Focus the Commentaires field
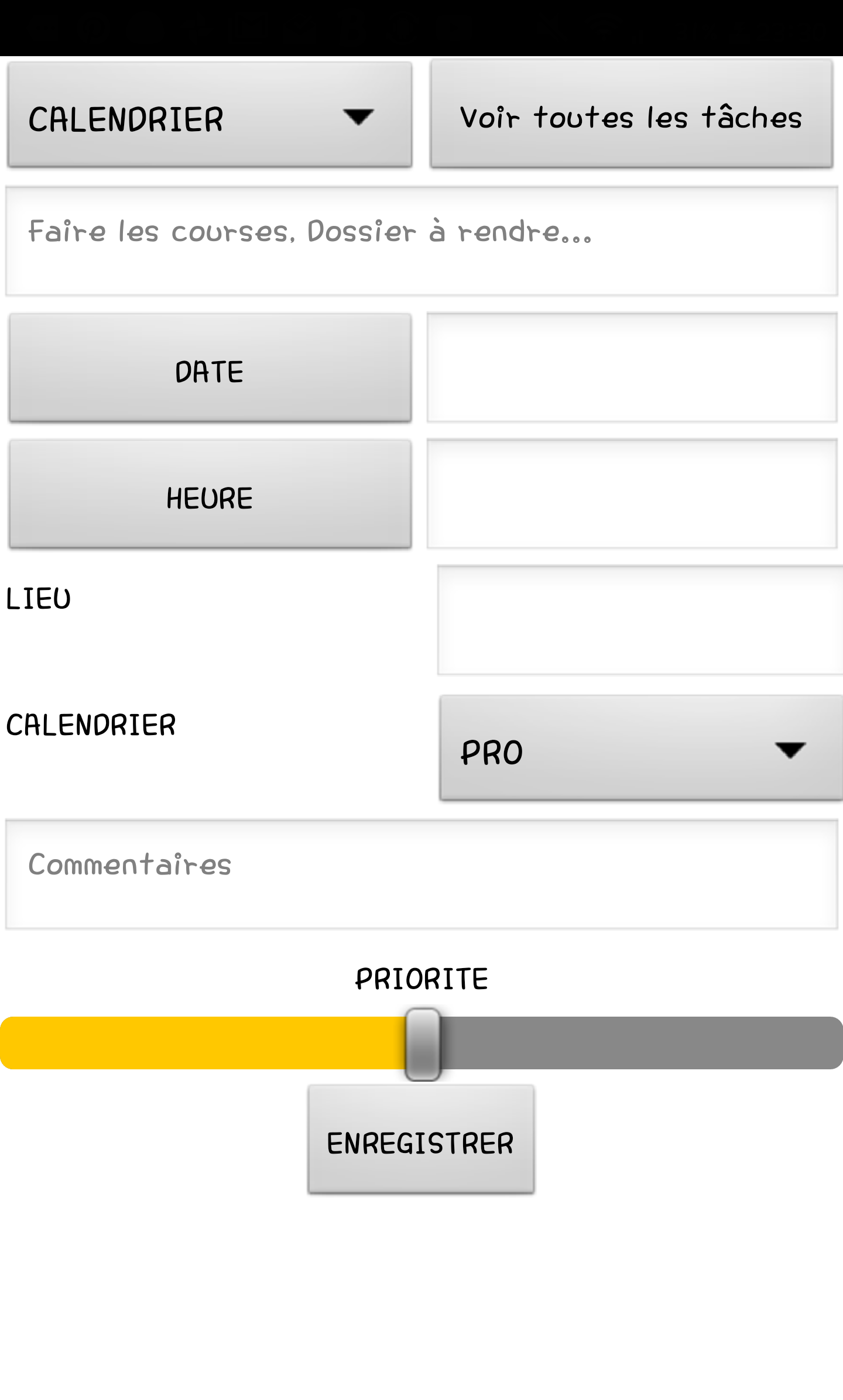Image resolution: width=843 pixels, height=1400 pixels. click(421, 874)
